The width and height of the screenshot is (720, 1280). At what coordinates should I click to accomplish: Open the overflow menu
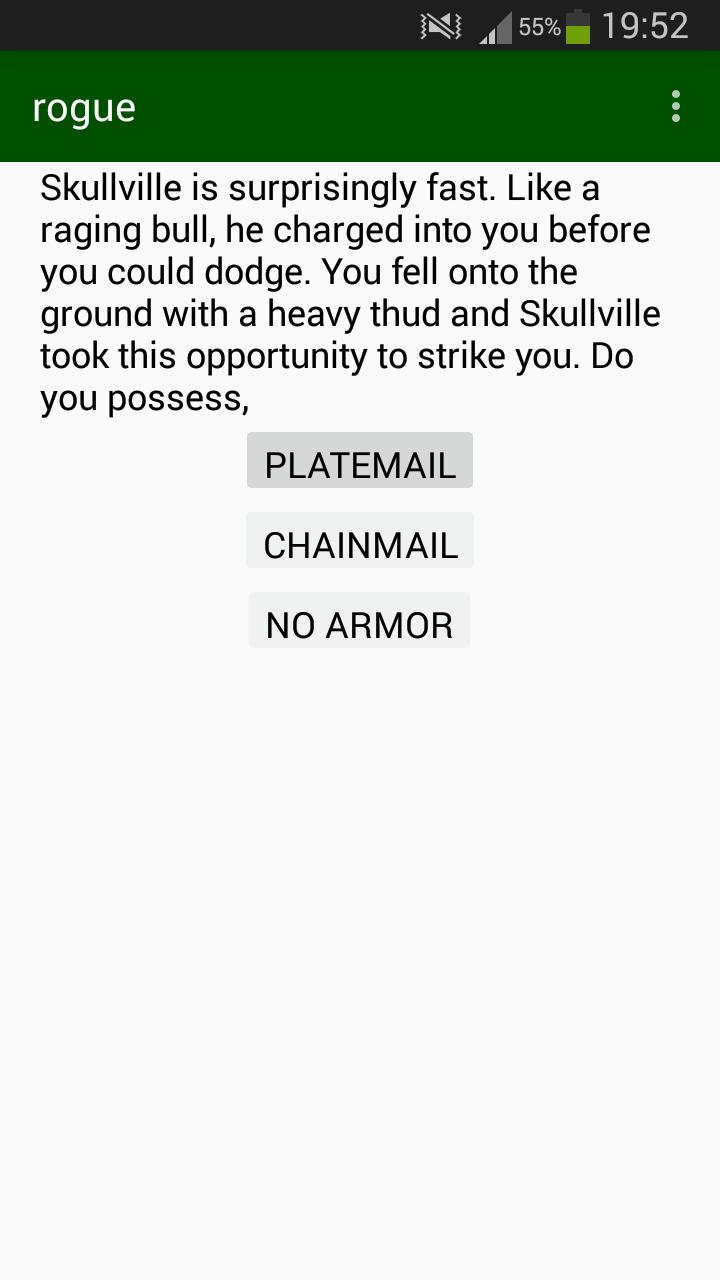[676, 107]
